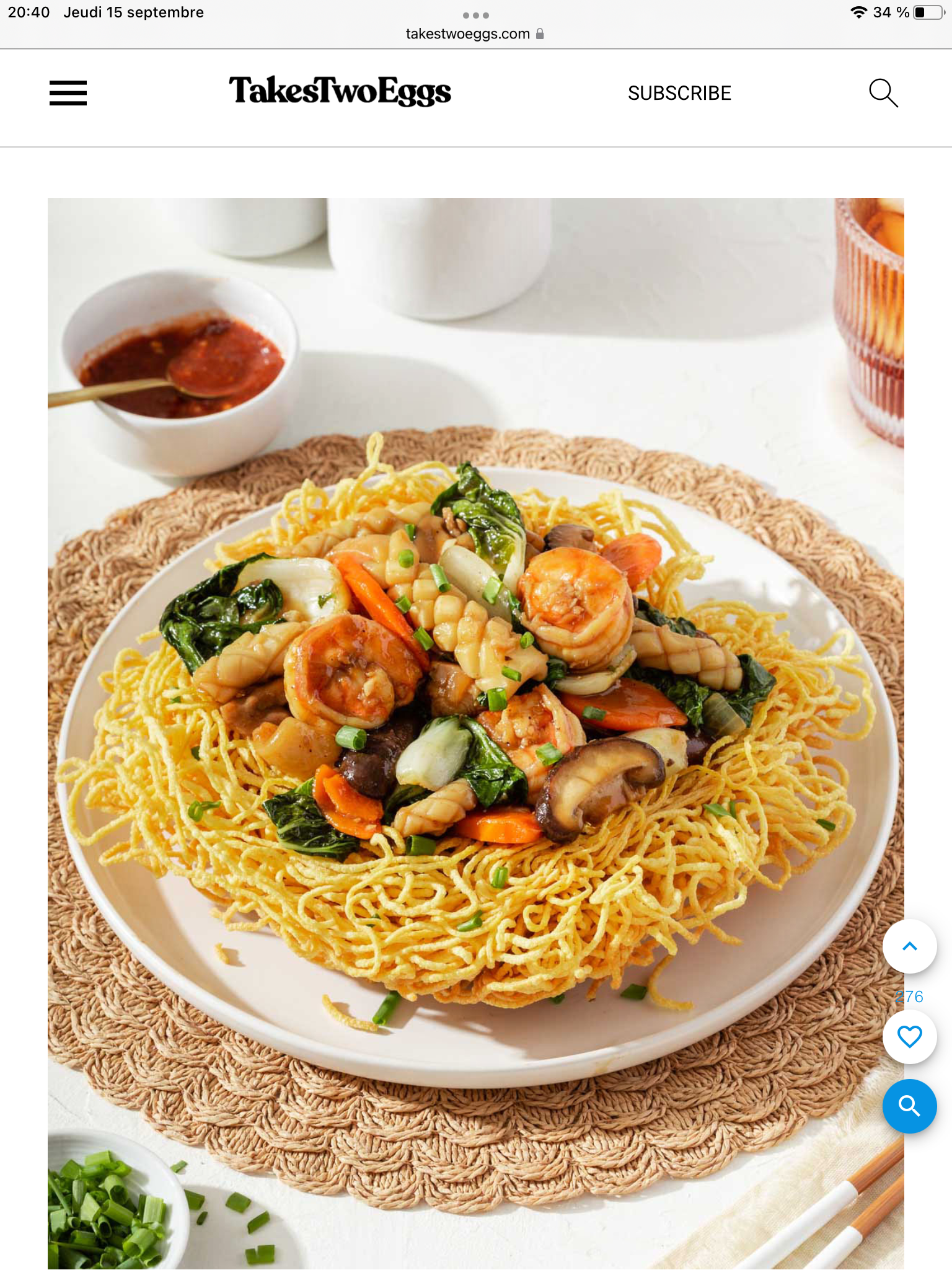Open the three-dot multitasking menu
The image size is (952, 1270).
point(476,15)
